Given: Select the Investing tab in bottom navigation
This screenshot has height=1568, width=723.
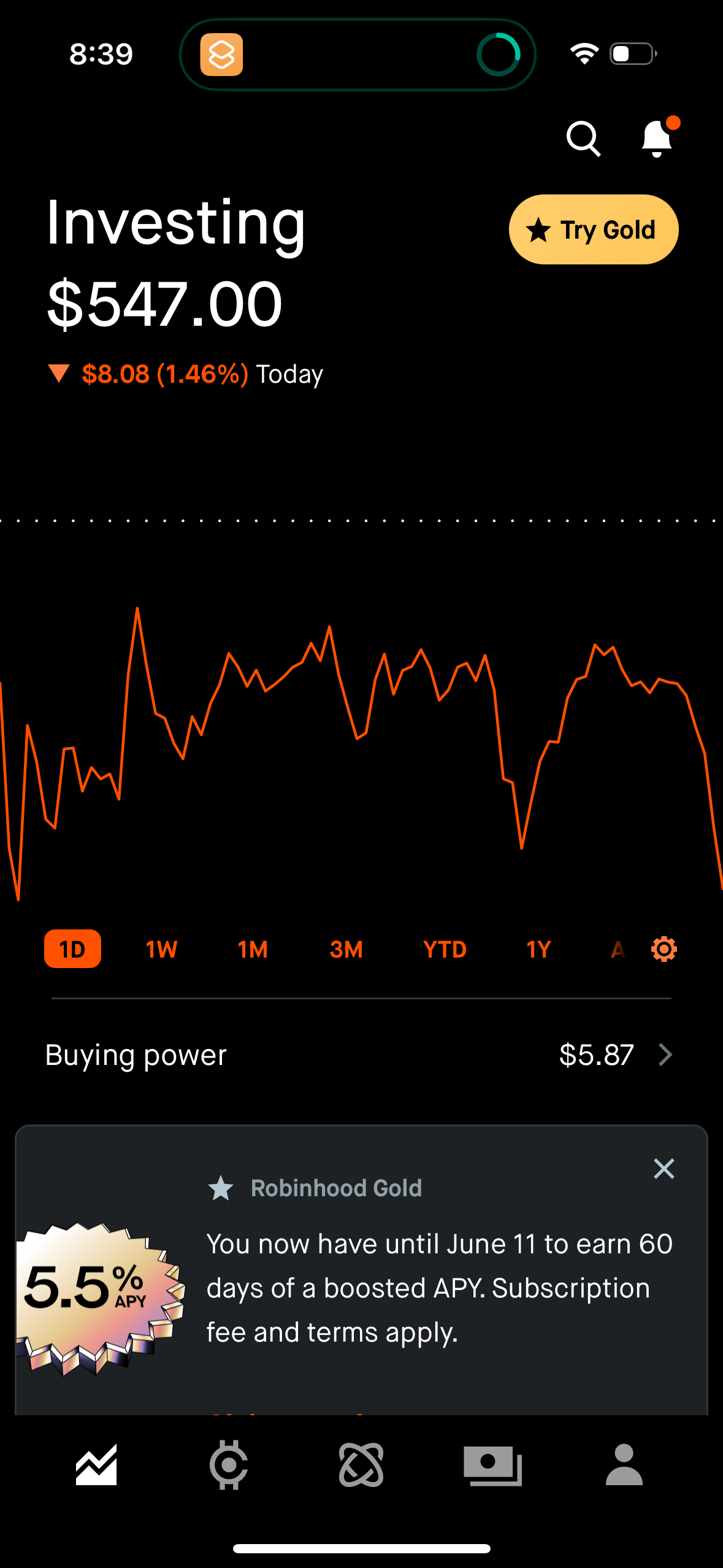Looking at the screenshot, I should [97, 1465].
